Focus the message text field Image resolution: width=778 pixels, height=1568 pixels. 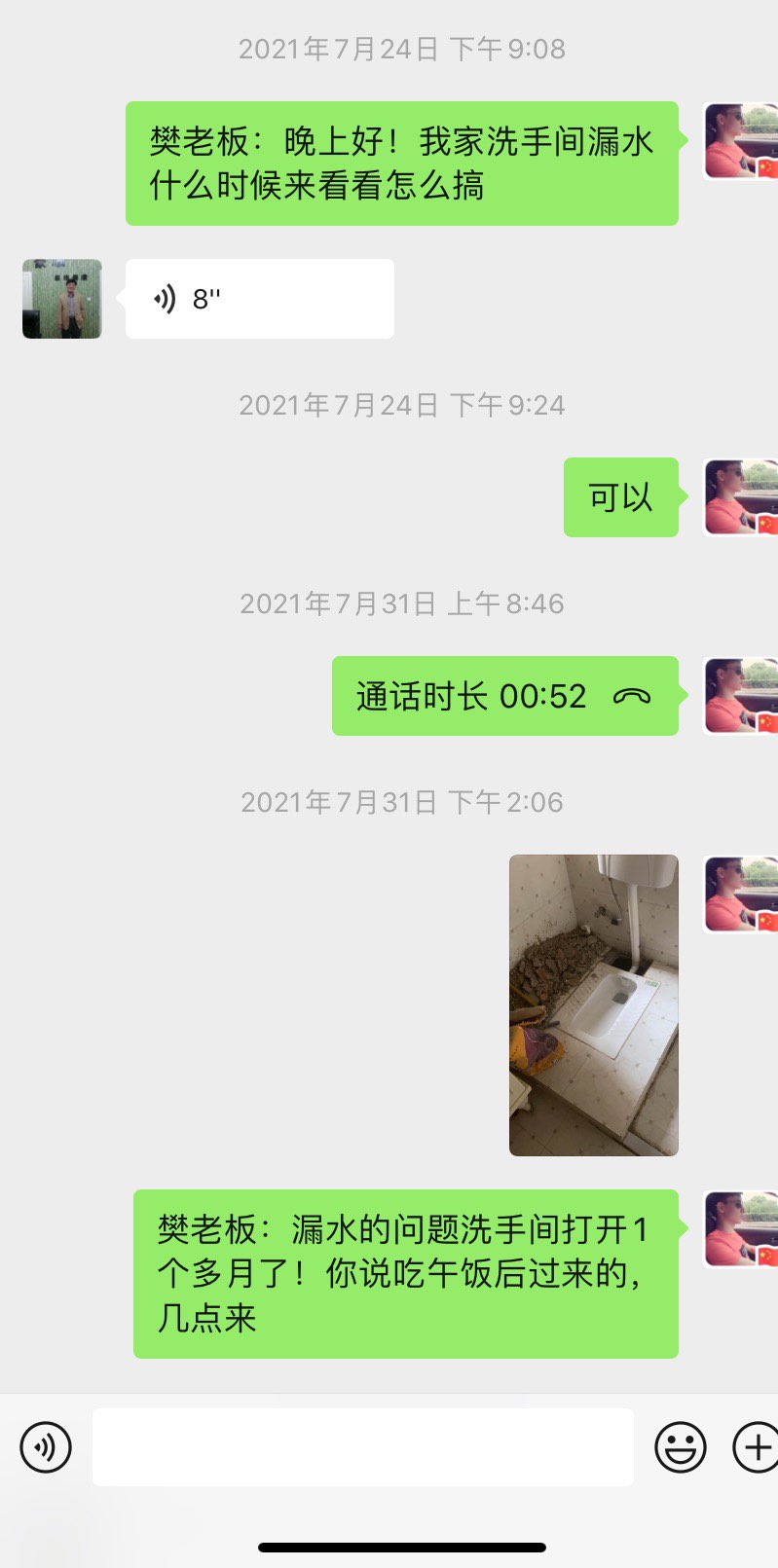[362, 1447]
